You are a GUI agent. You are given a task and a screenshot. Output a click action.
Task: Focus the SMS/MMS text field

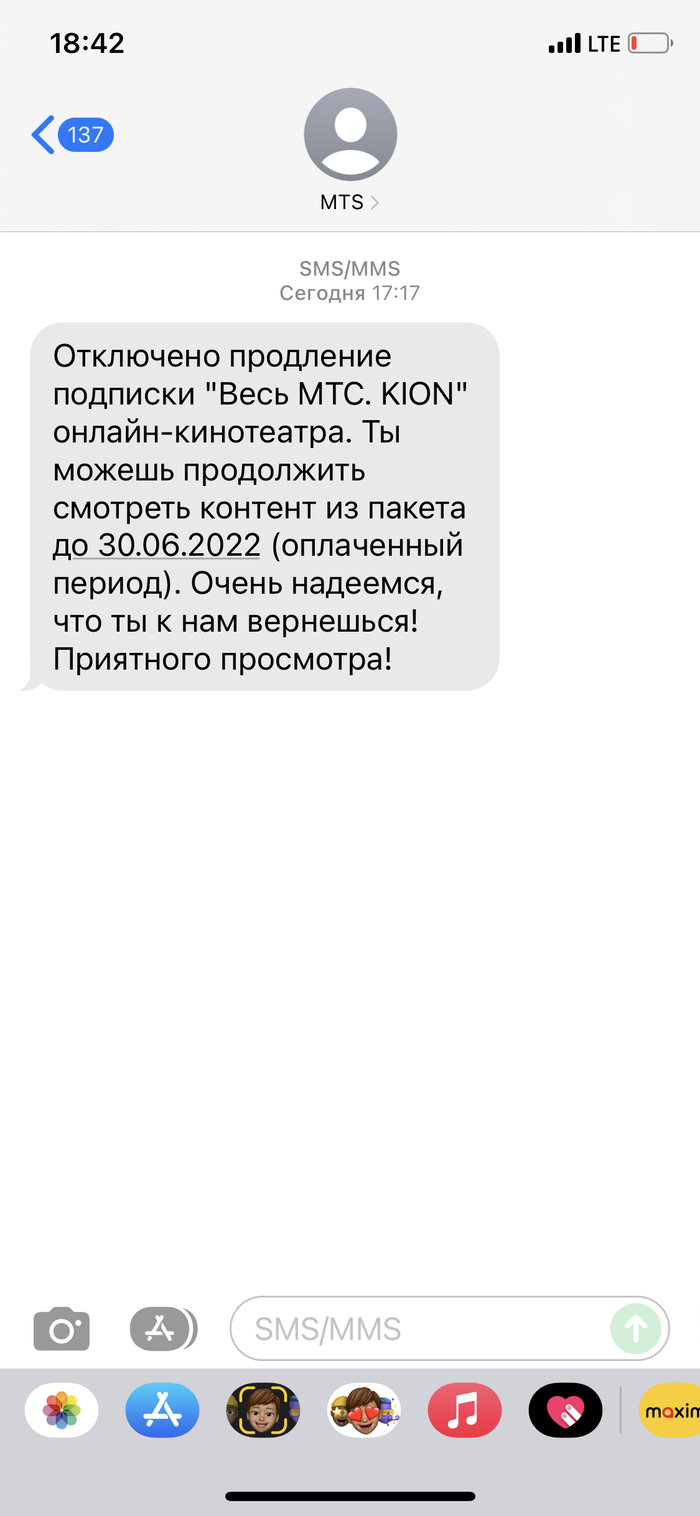pyautogui.click(x=420, y=1329)
